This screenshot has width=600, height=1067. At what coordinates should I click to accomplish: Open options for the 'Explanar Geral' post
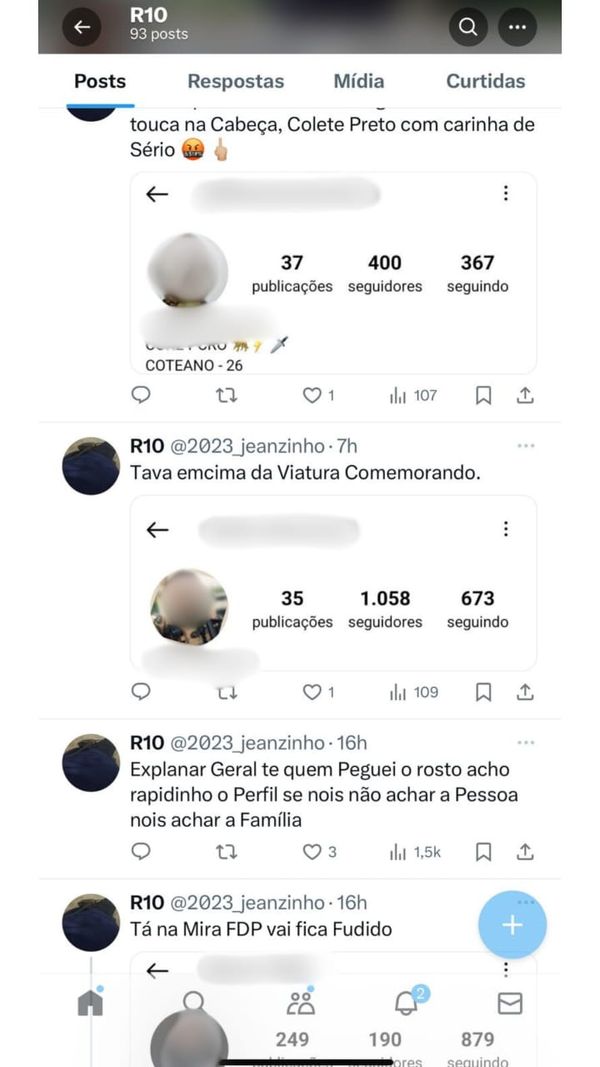pos(526,744)
